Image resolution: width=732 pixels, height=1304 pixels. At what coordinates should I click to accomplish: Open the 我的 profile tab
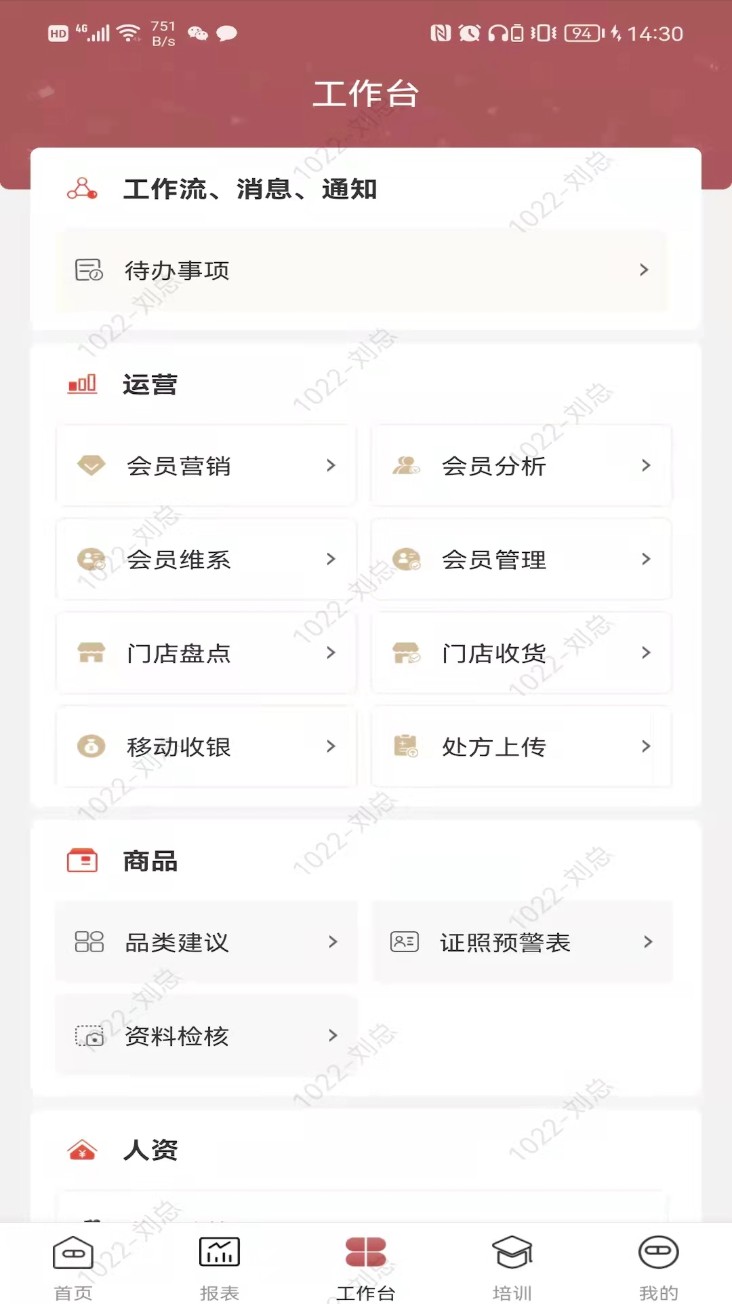click(x=658, y=1262)
